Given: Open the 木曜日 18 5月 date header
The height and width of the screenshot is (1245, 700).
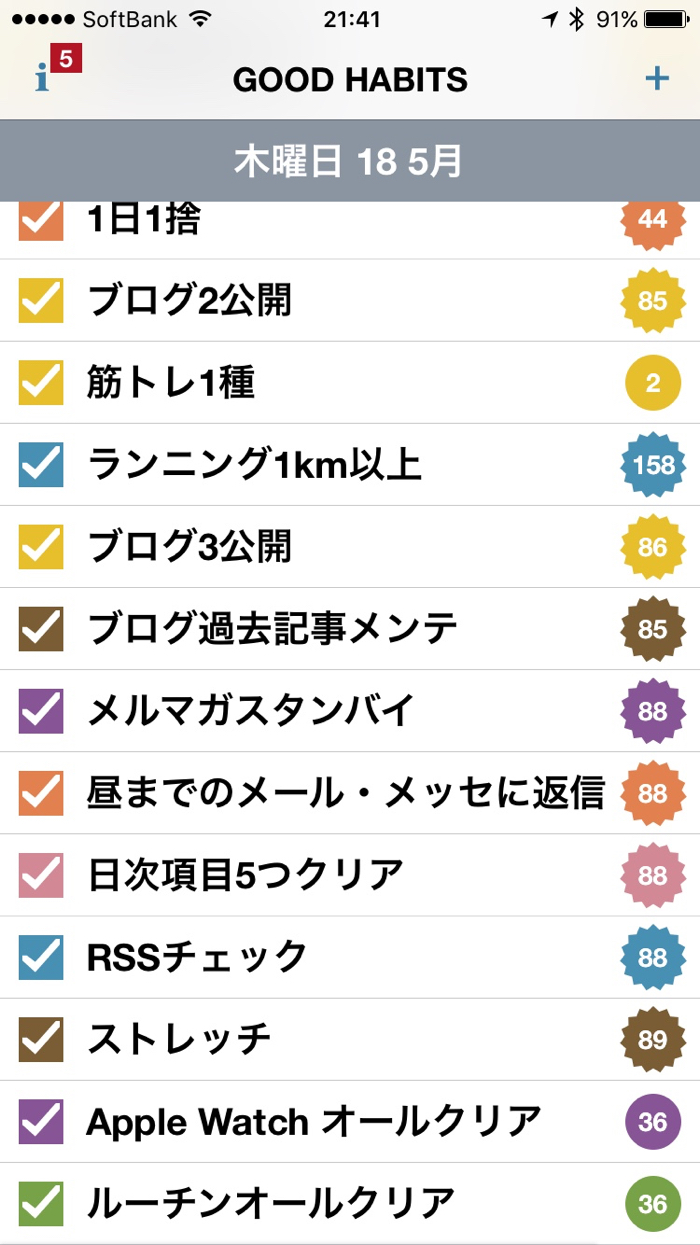Looking at the screenshot, I should pyautogui.click(x=349, y=161).
